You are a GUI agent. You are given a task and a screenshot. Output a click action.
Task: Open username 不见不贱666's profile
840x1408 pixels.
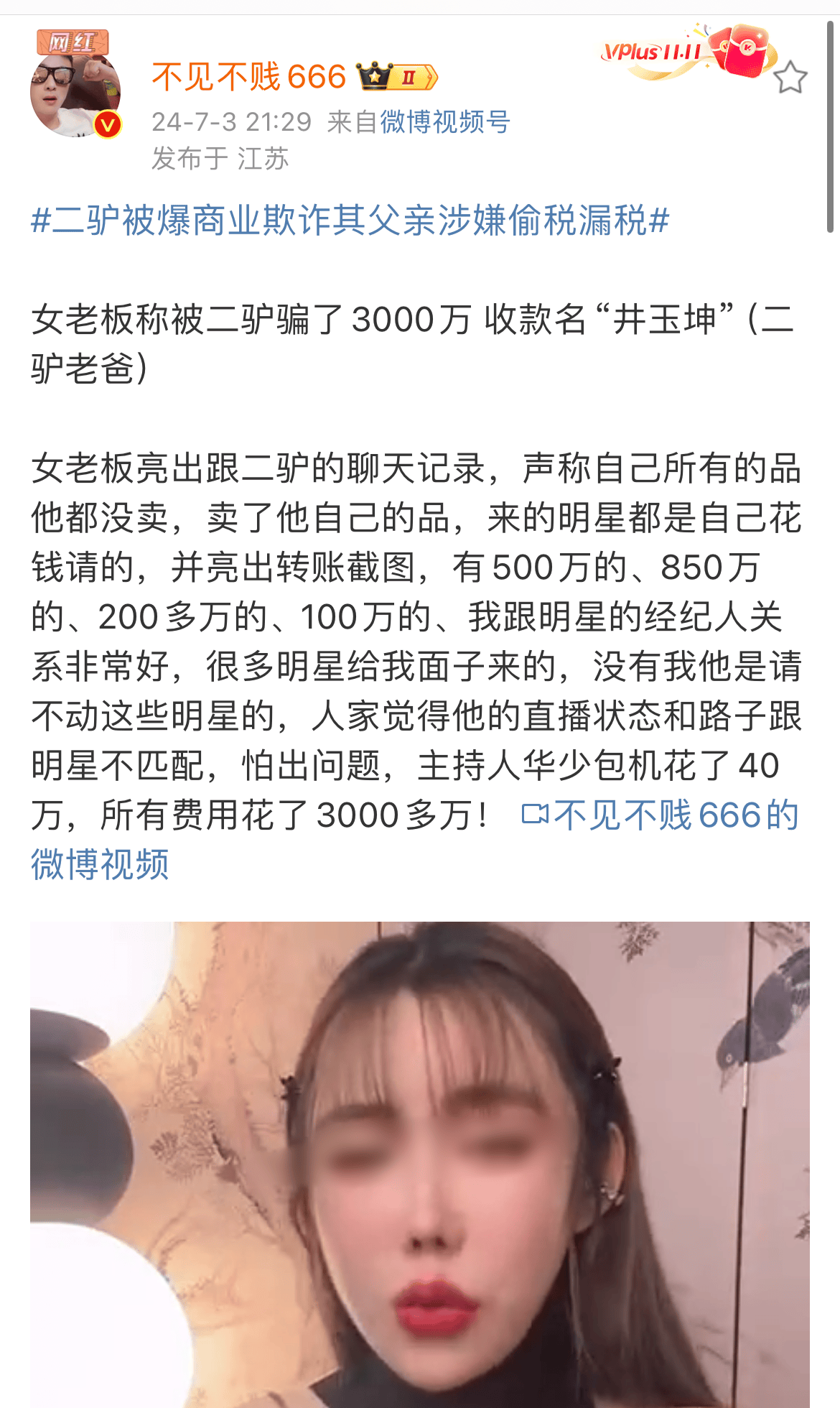pos(248,77)
